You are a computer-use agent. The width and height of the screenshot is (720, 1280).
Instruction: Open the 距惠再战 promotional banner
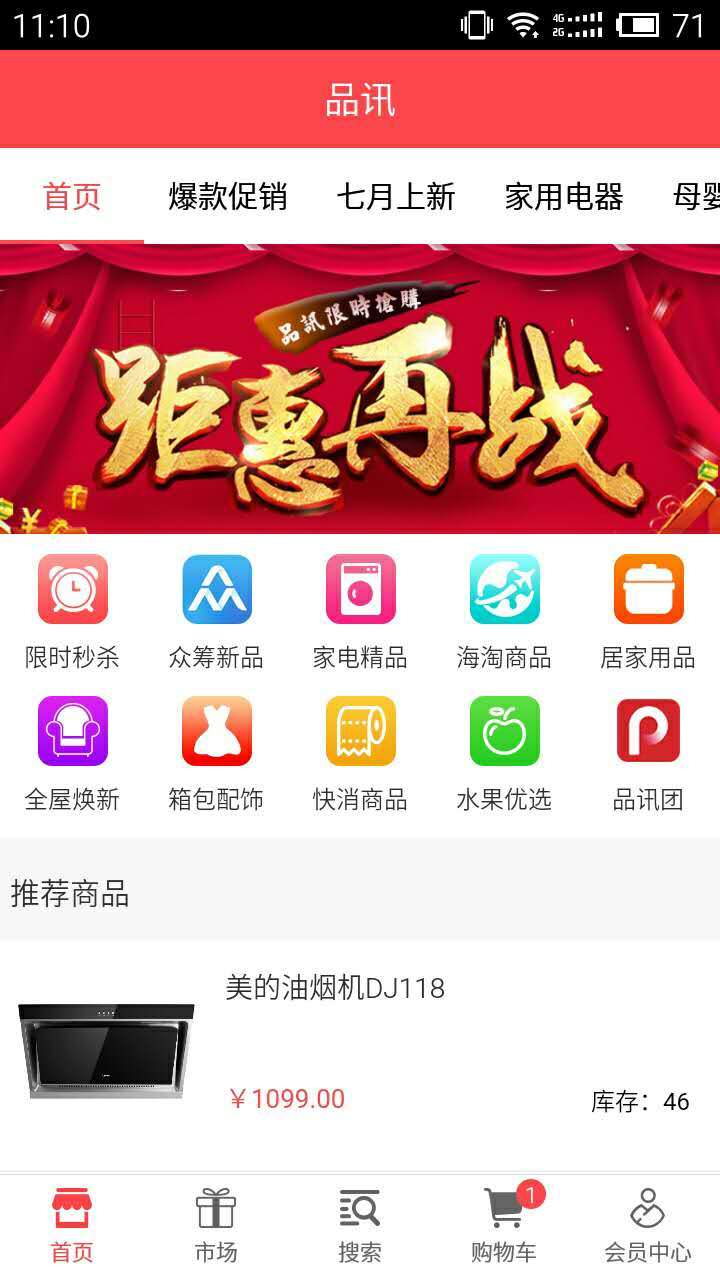point(360,390)
